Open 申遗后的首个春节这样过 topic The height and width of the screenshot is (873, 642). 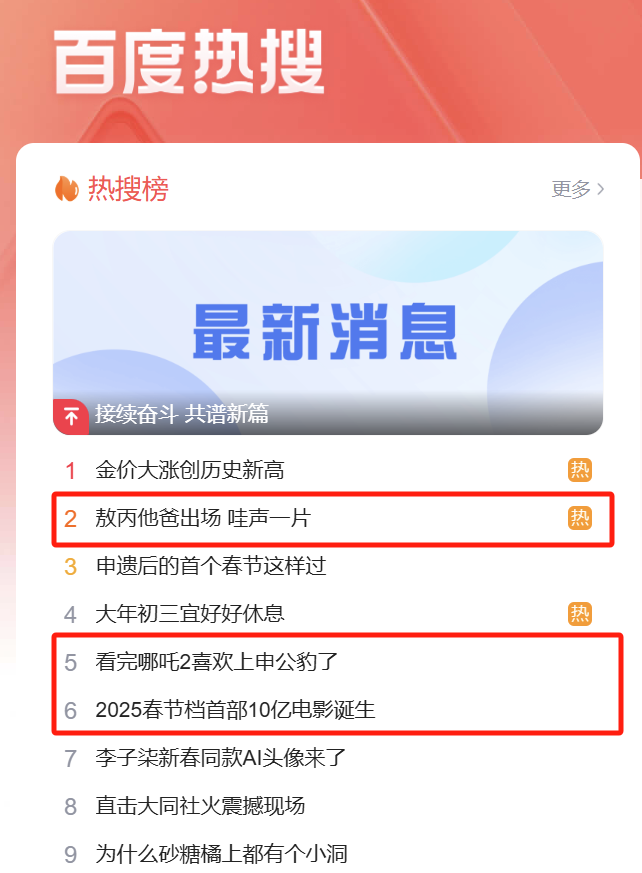coord(210,566)
